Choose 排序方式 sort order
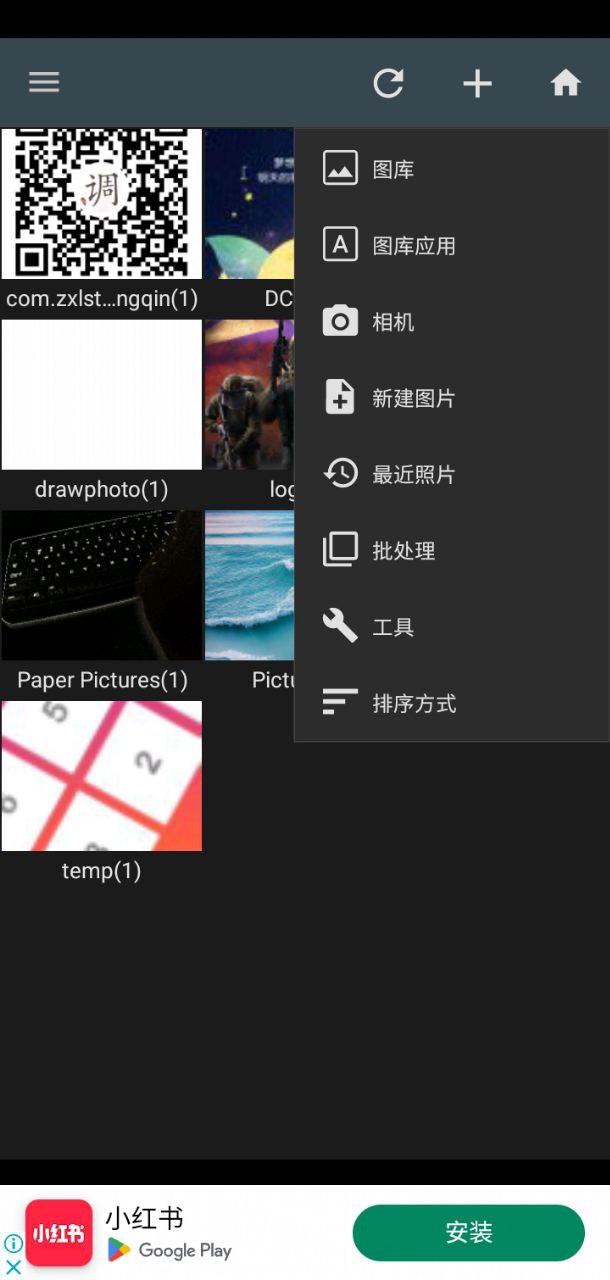Image resolution: width=610 pixels, height=1280 pixels. point(413,703)
